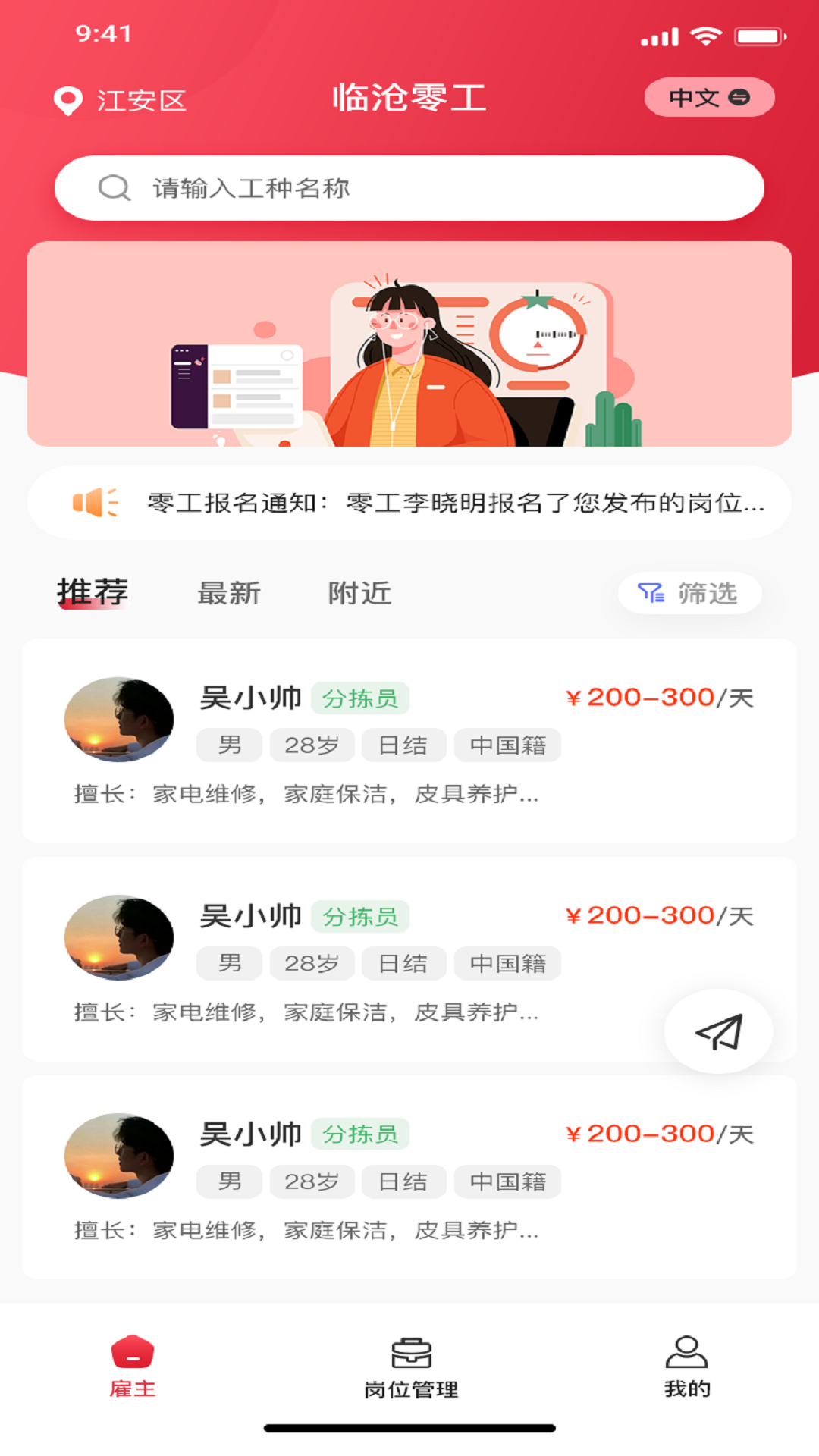Screen dimensions: 819x1456
Task: Open the promotional banner with the woman illustration
Action: pyautogui.click(x=409, y=344)
